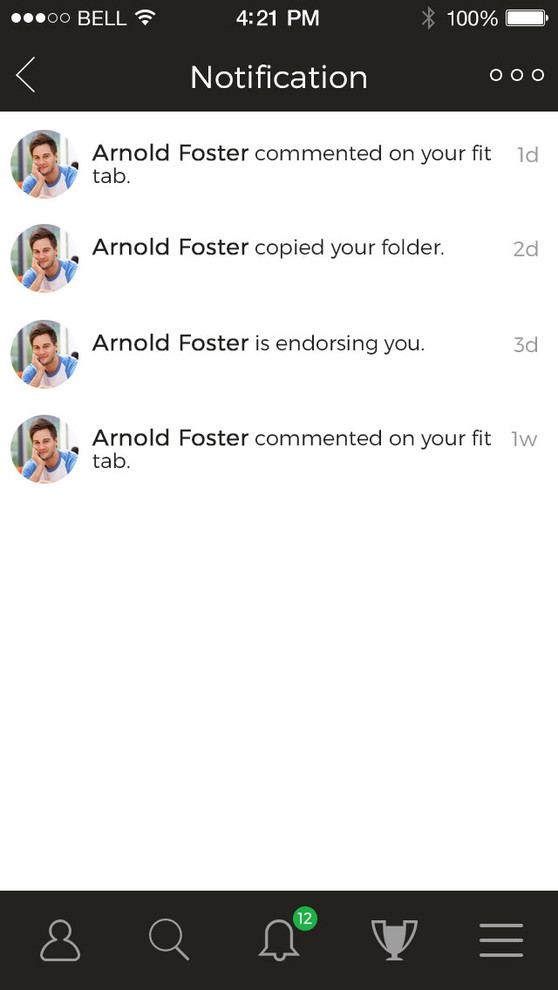Open the 1w notification about fit tab comment

(x=279, y=449)
